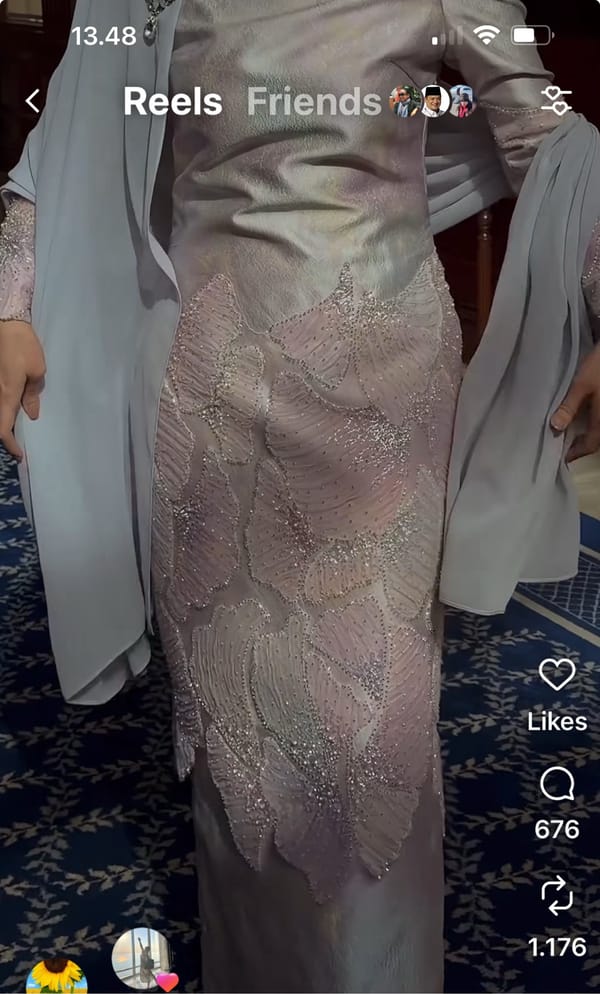Open the avatar with the heart badge
This screenshot has width=600, height=994.
coord(142,958)
